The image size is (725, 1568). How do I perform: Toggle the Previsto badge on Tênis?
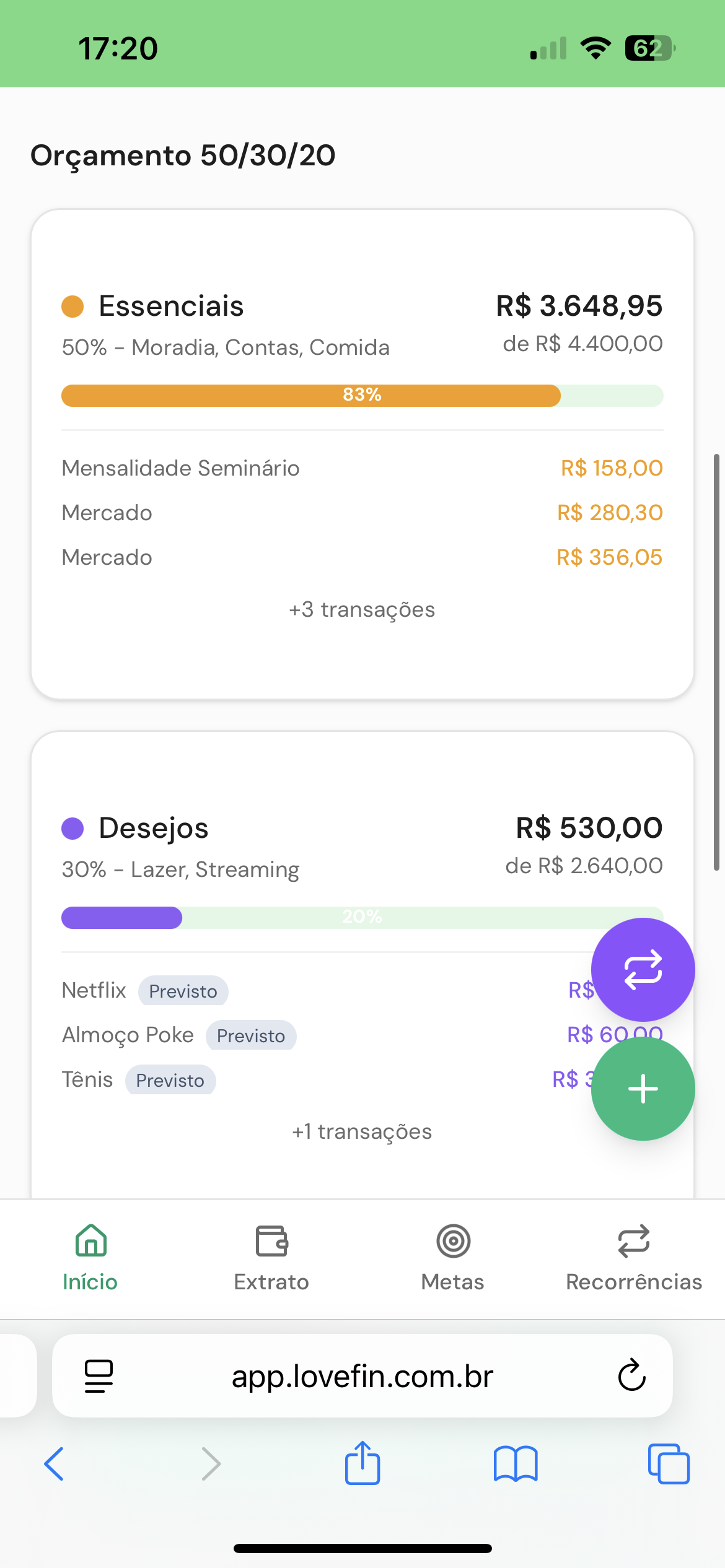pyautogui.click(x=170, y=1079)
